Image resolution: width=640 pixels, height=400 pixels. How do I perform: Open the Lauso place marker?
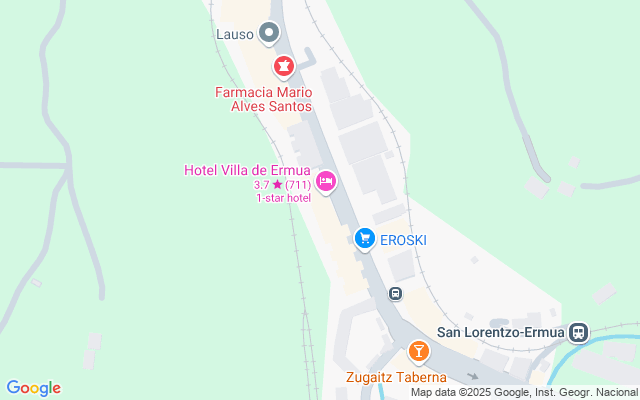point(268,34)
